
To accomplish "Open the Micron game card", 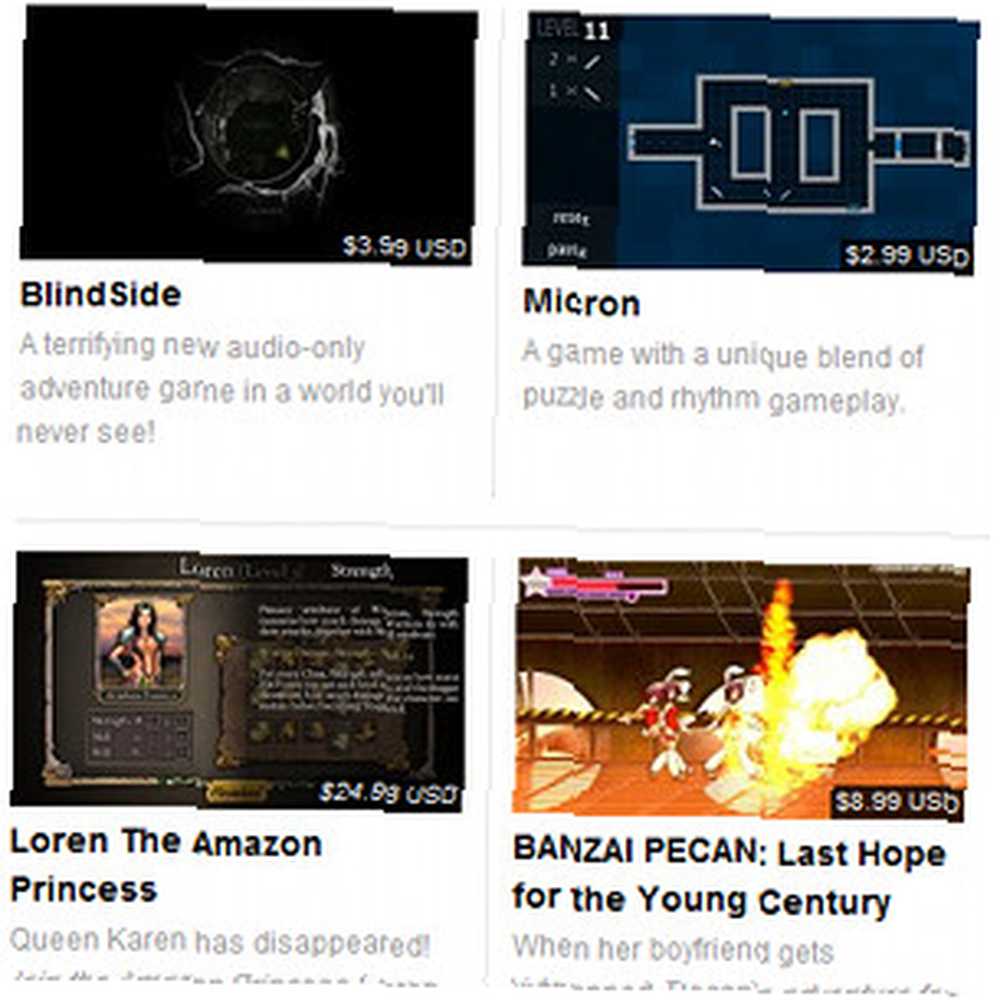I will [x=748, y=142].
